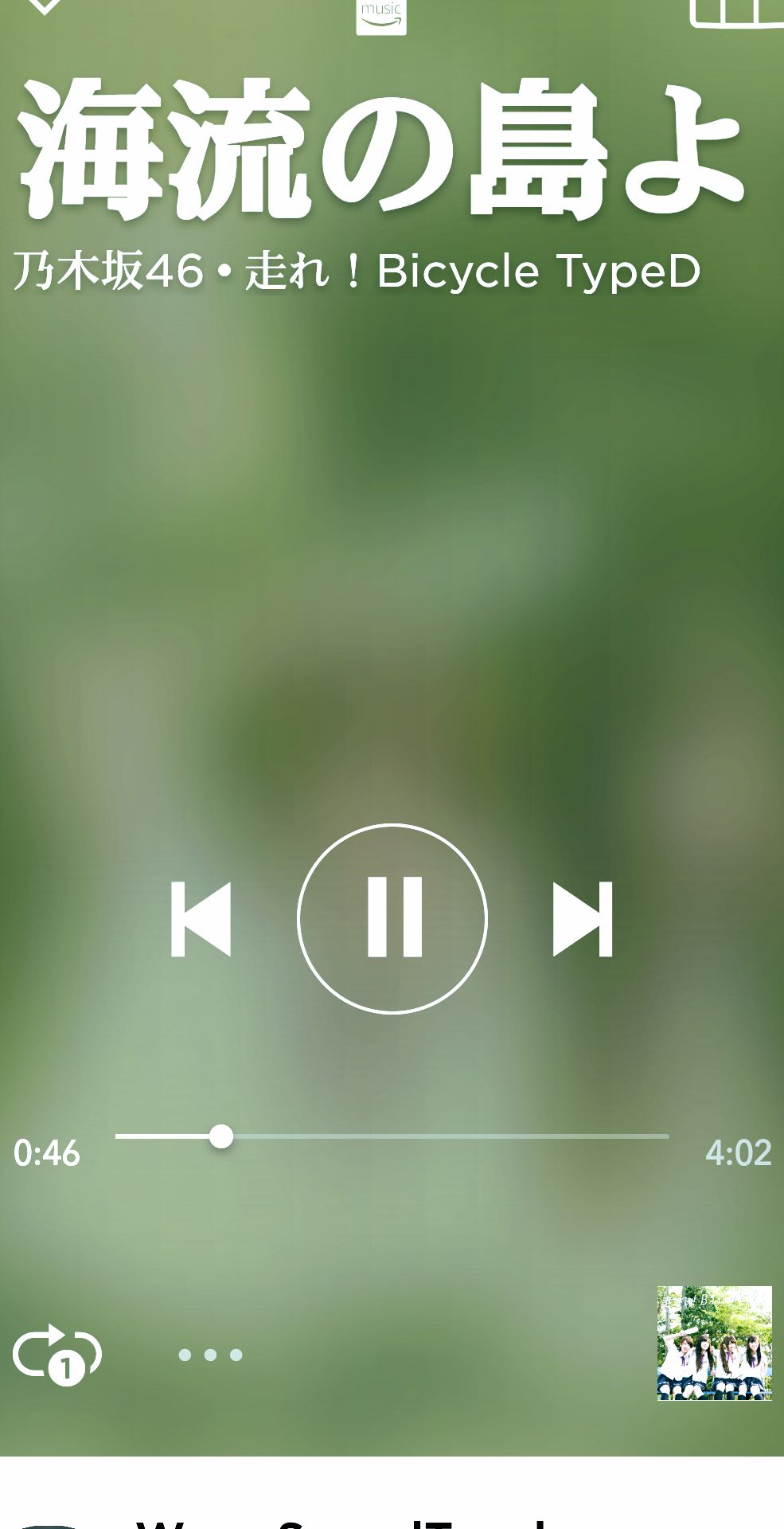The width and height of the screenshot is (784, 1529).
Task: Go back to the previous track
Action: coord(201,918)
